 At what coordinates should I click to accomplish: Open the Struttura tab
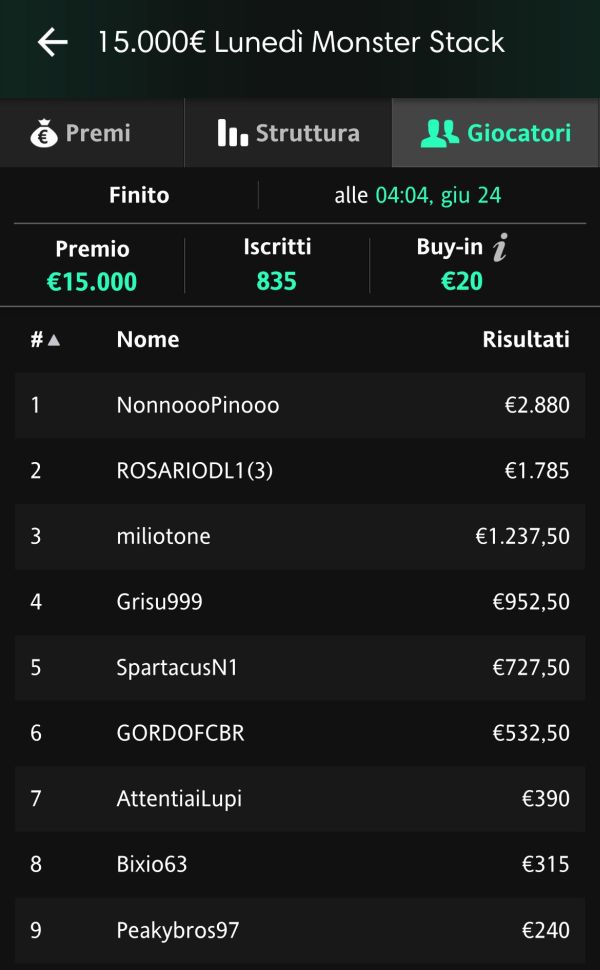click(288, 133)
